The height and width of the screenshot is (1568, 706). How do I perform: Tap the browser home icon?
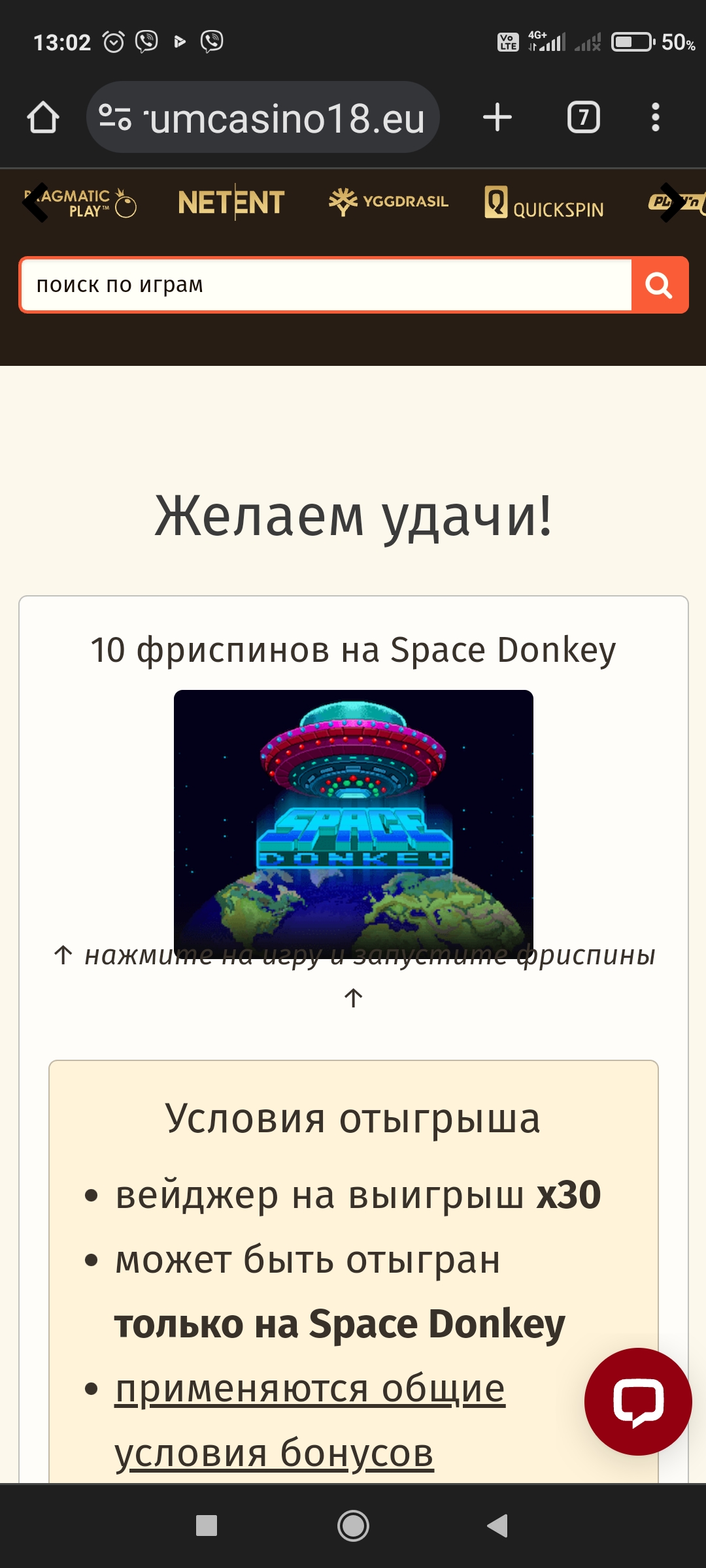(43, 118)
